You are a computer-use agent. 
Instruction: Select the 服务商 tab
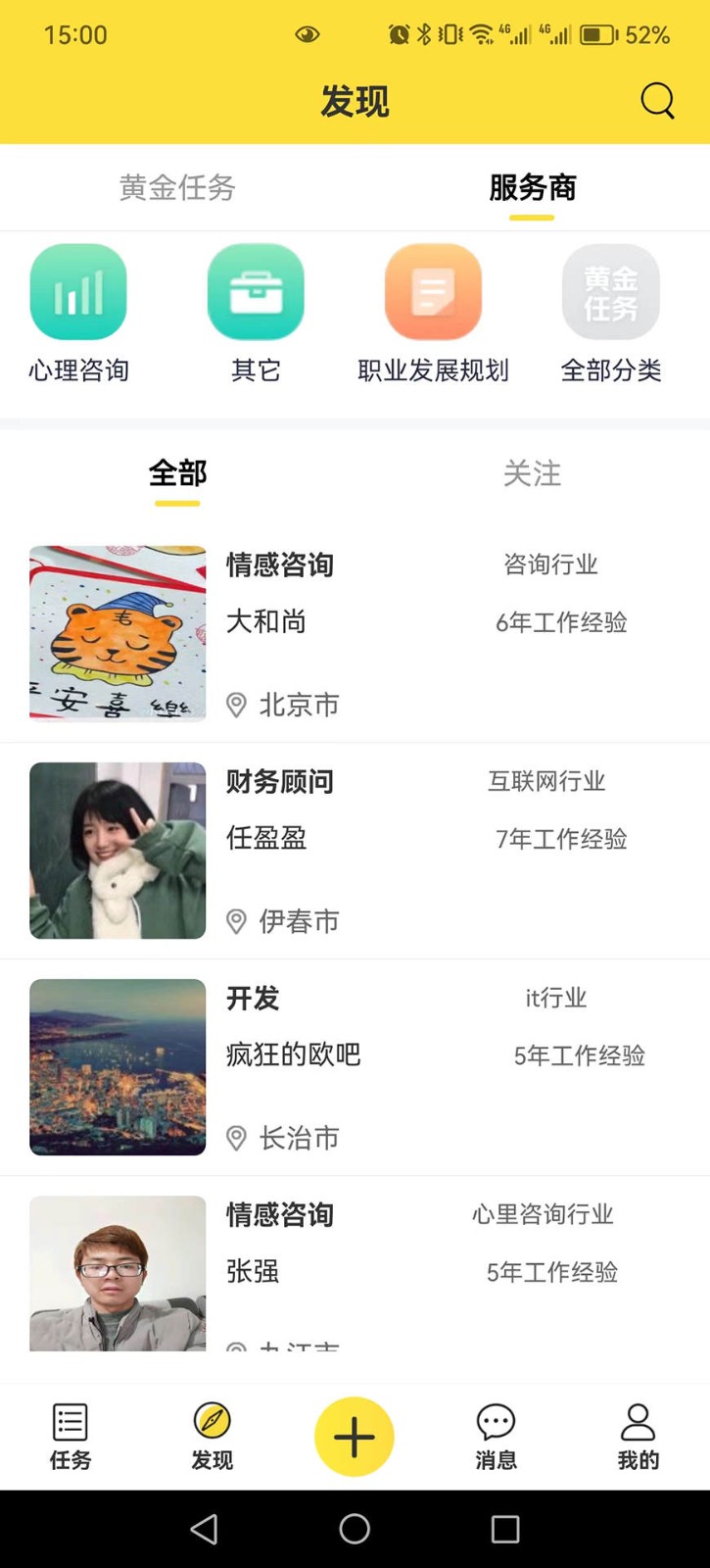(x=532, y=187)
